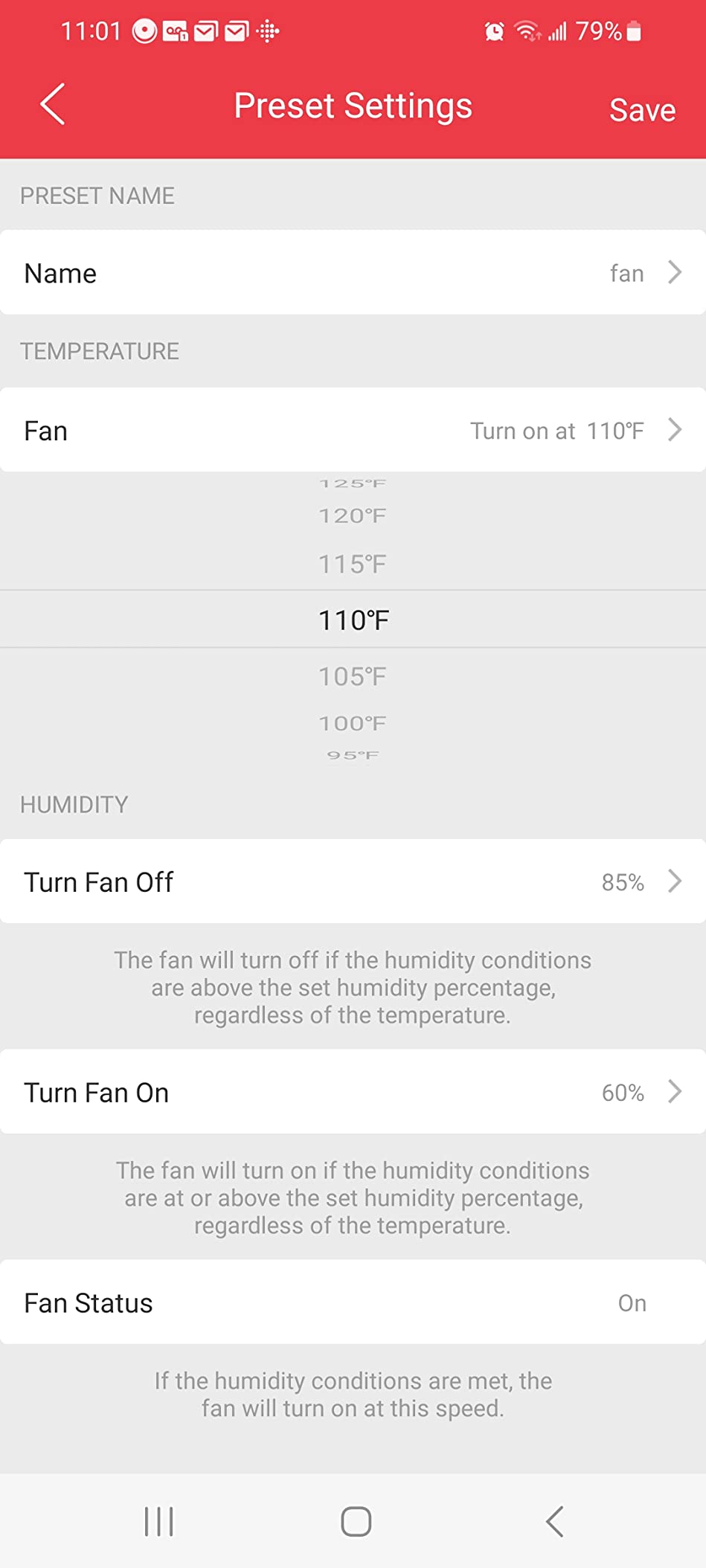Select 105°F in the temperature wheel
Screen dimensions: 706x1568
coord(353,675)
